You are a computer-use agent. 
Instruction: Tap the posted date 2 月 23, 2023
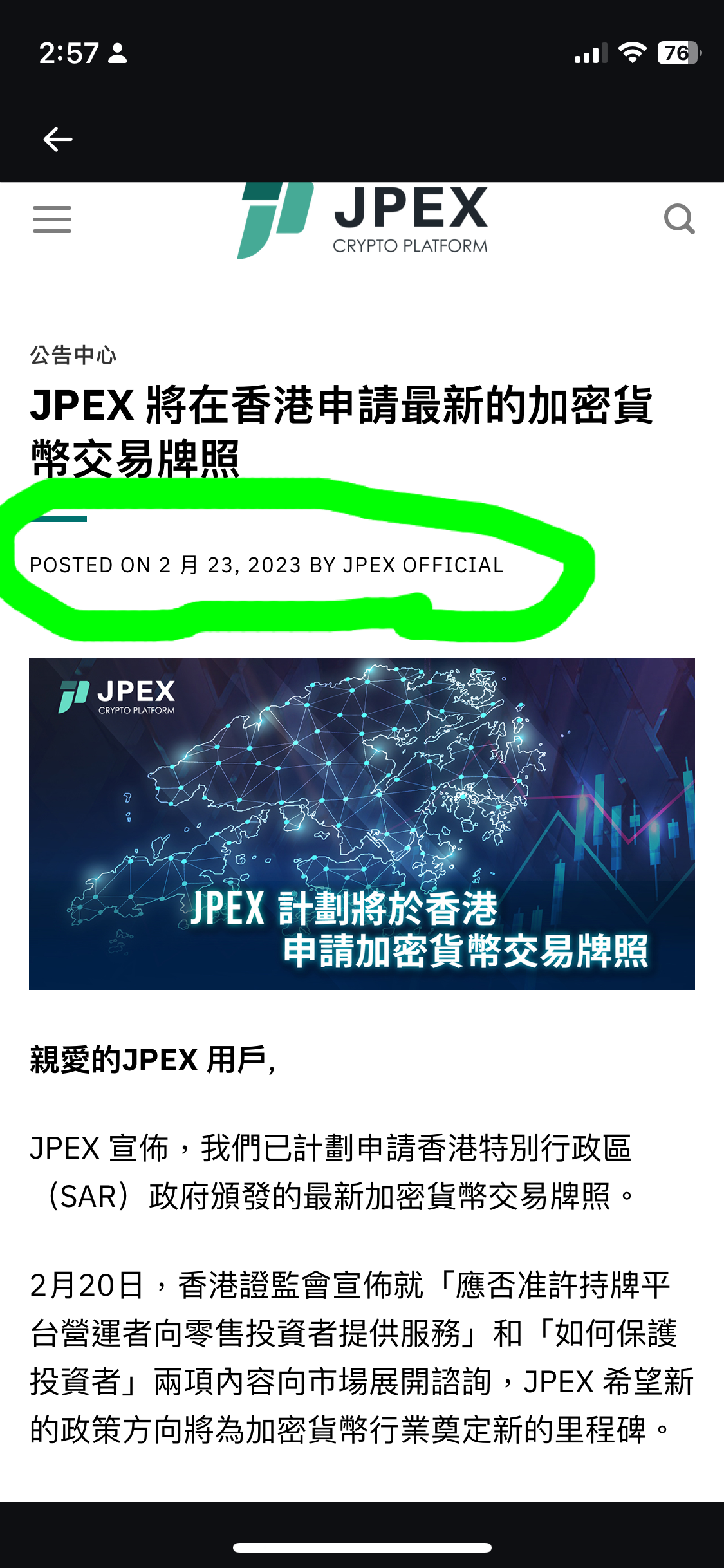click(x=230, y=565)
